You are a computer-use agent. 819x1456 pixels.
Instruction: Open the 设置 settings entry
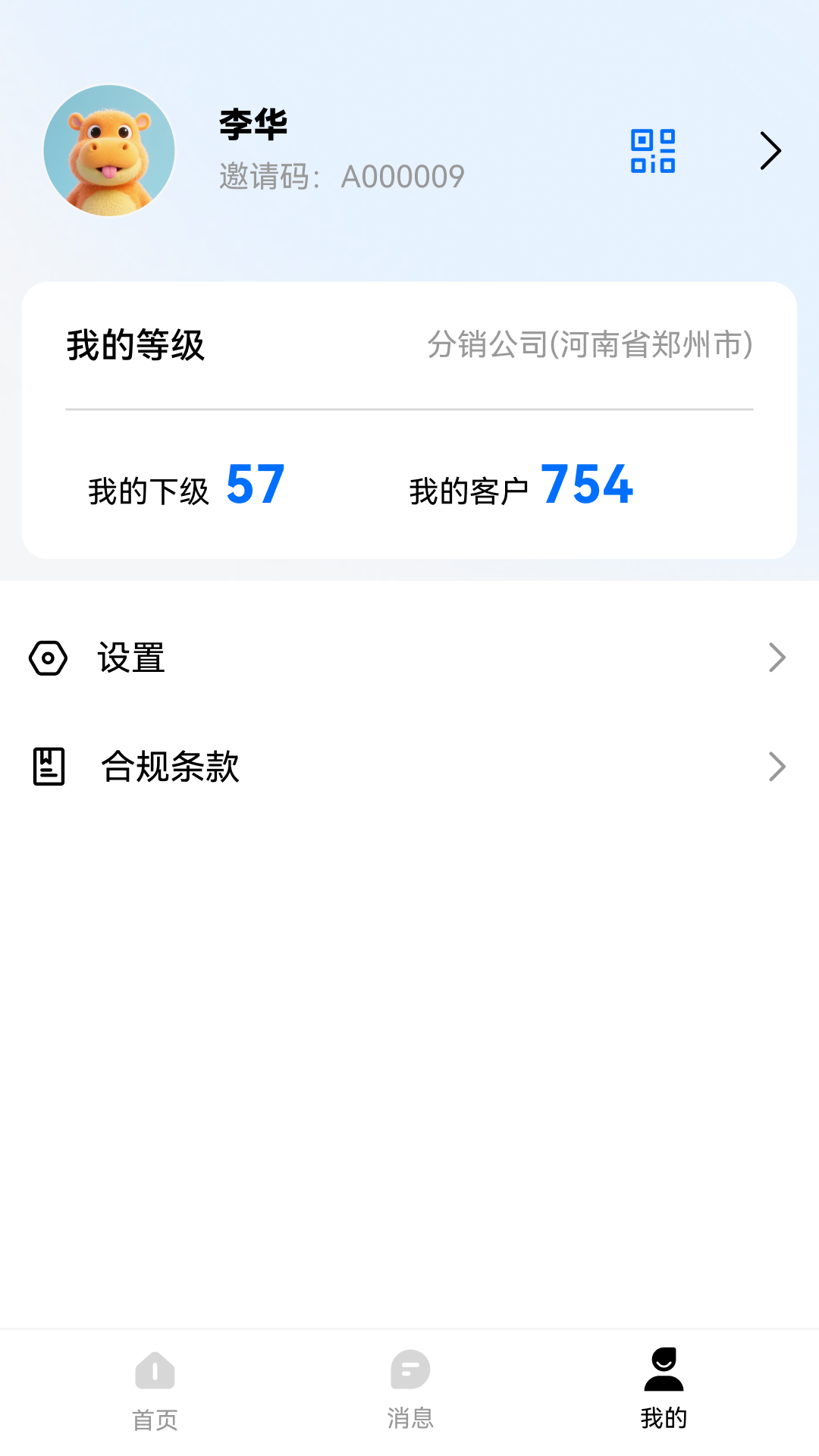(131, 658)
